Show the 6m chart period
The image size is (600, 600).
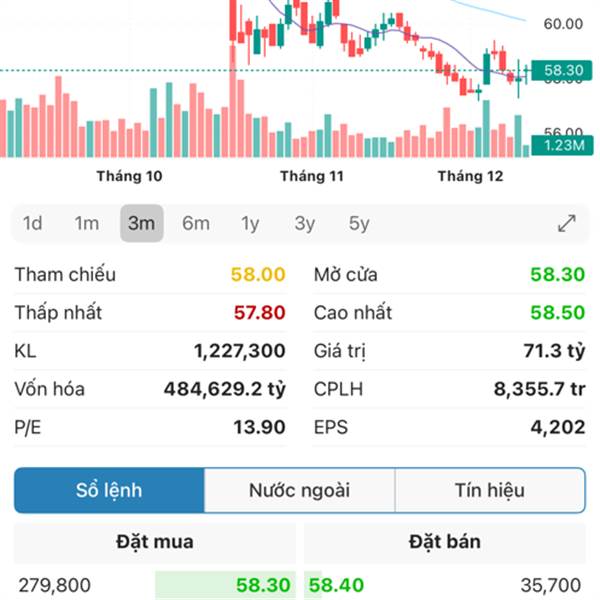point(196,223)
